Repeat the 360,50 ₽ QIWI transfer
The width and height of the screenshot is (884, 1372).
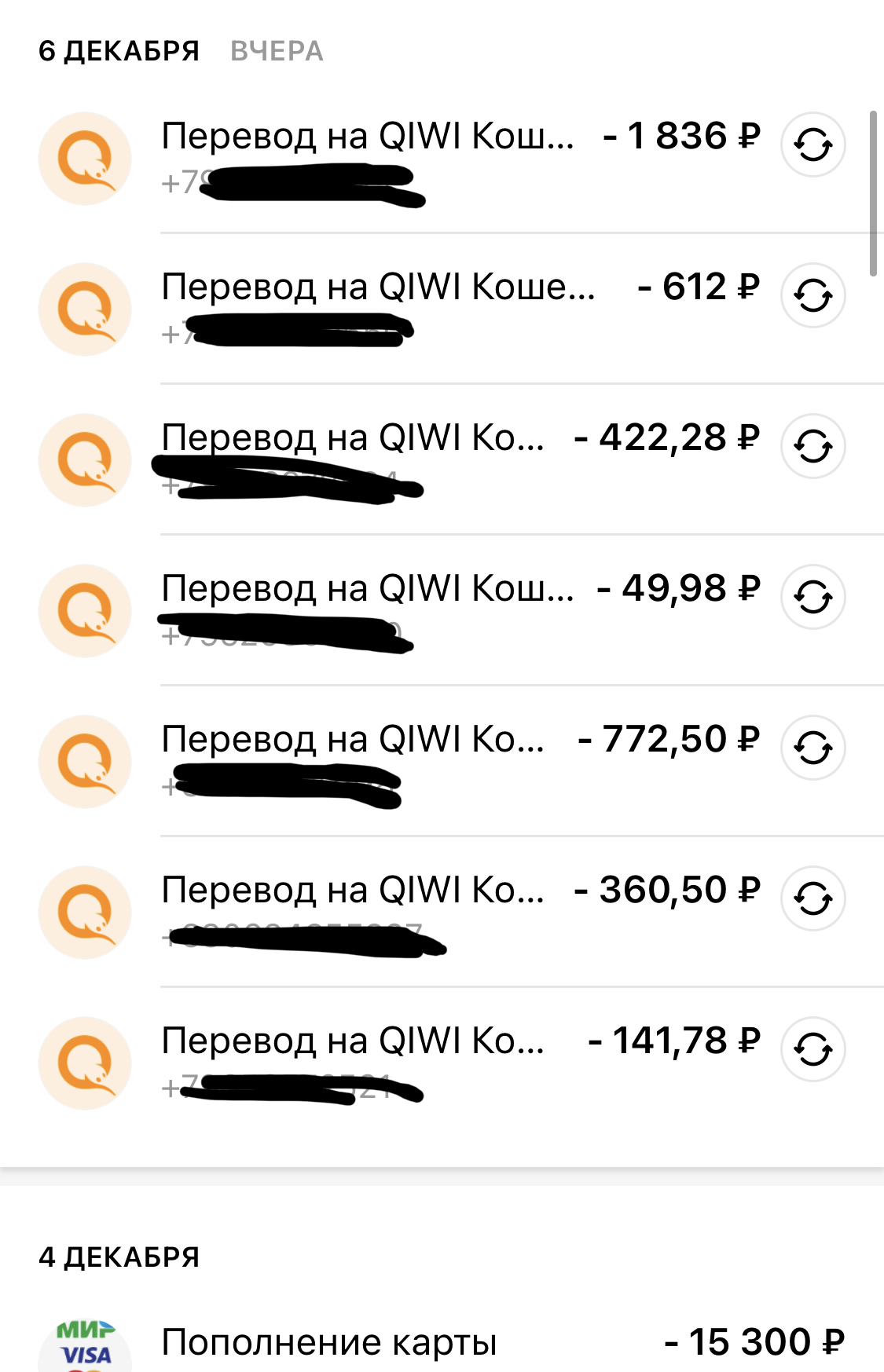pos(812,898)
